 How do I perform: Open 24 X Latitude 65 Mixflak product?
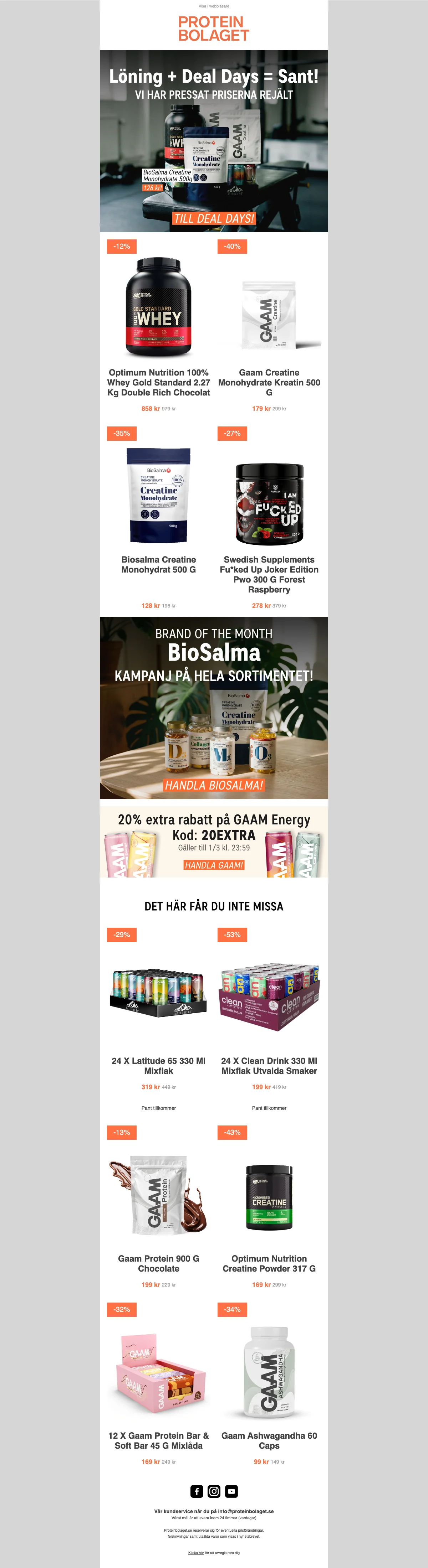pyautogui.click(x=158, y=1065)
